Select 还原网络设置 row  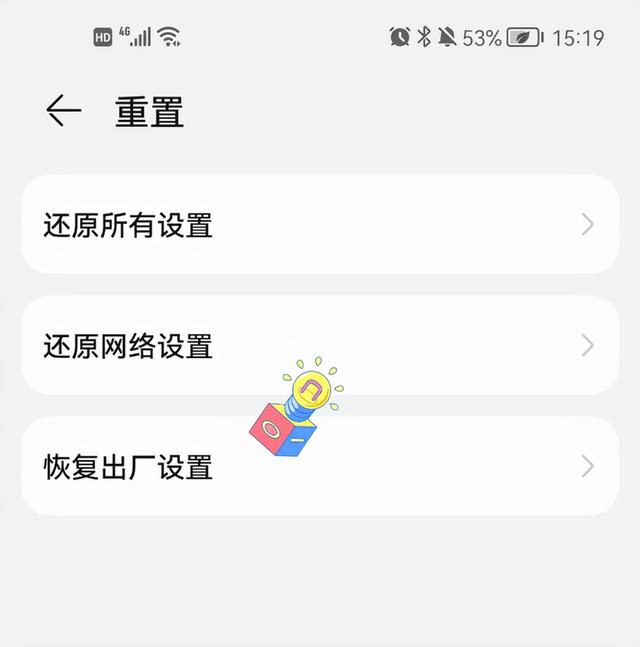click(320, 346)
